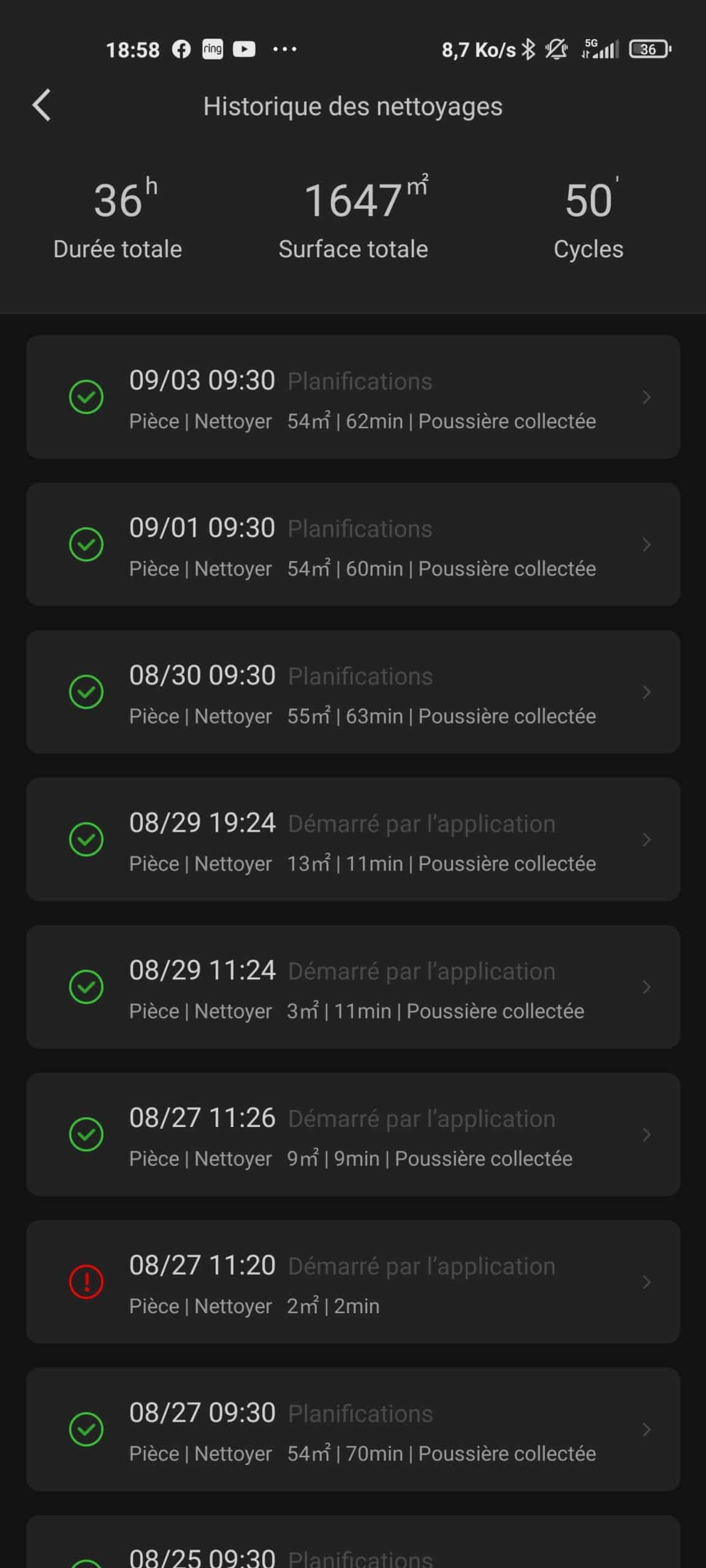Open the 08/25 09:30 cleaning record
The width and height of the screenshot is (706, 1568).
pos(353,1542)
